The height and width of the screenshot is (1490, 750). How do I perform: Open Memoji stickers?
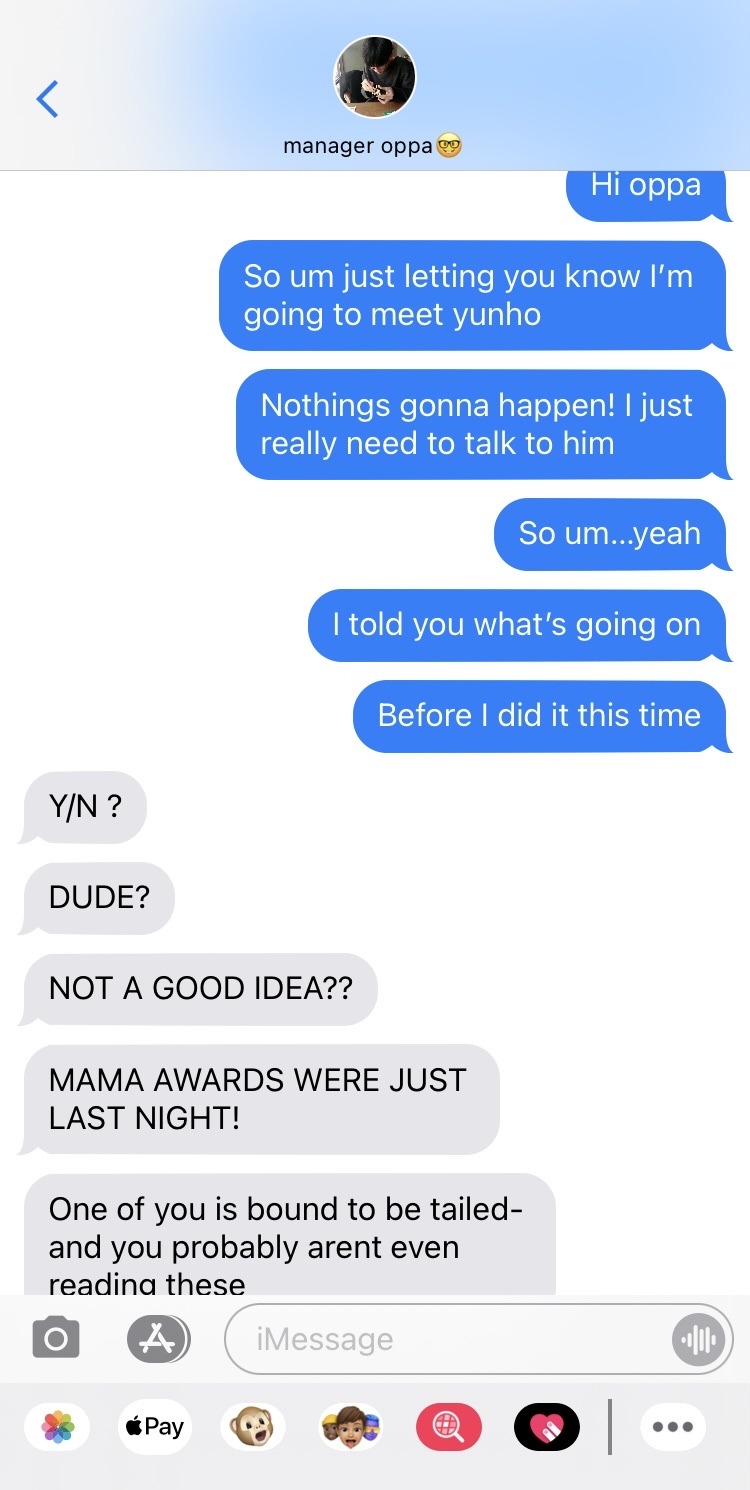tap(349, 1427)
